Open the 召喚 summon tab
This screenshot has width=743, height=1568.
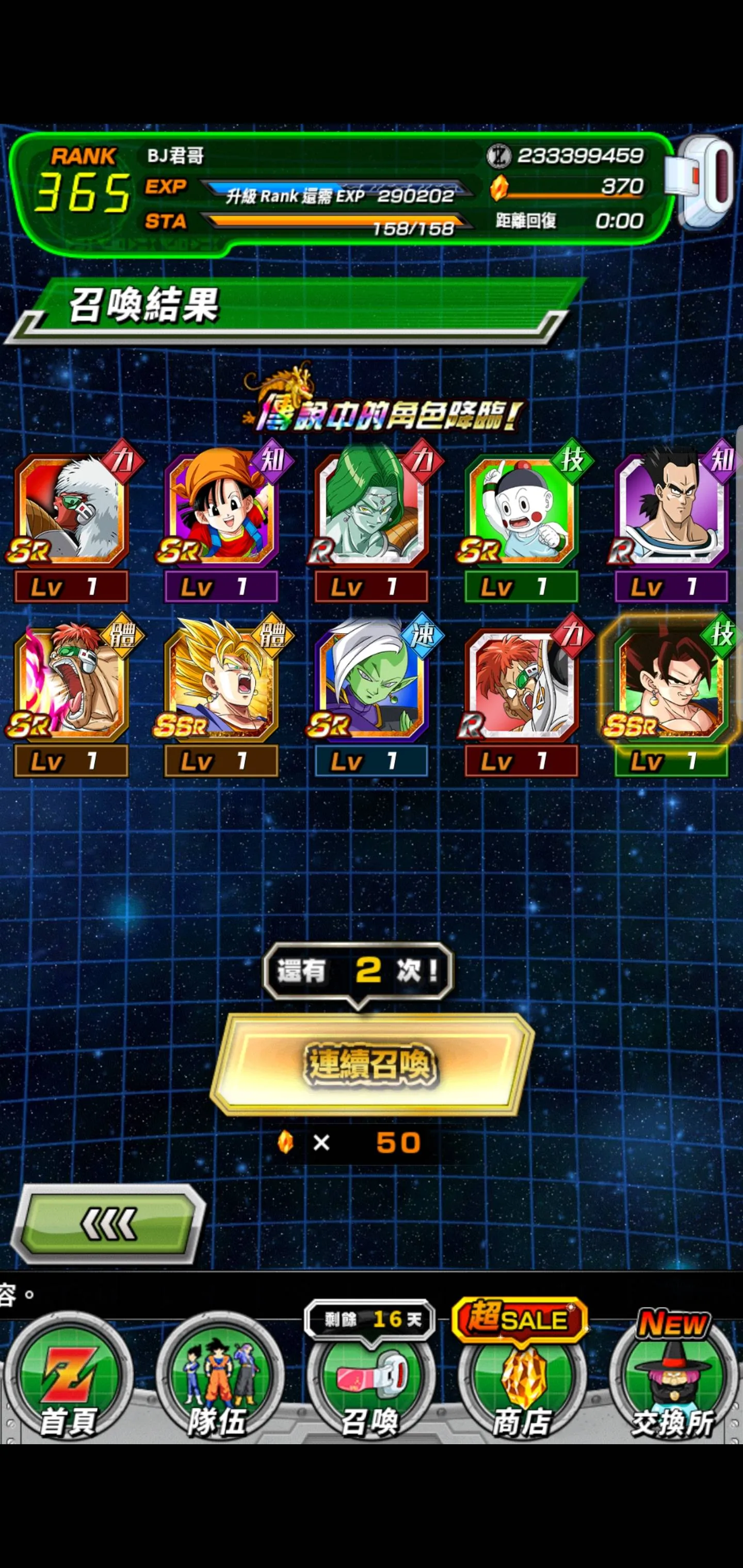371,1381
